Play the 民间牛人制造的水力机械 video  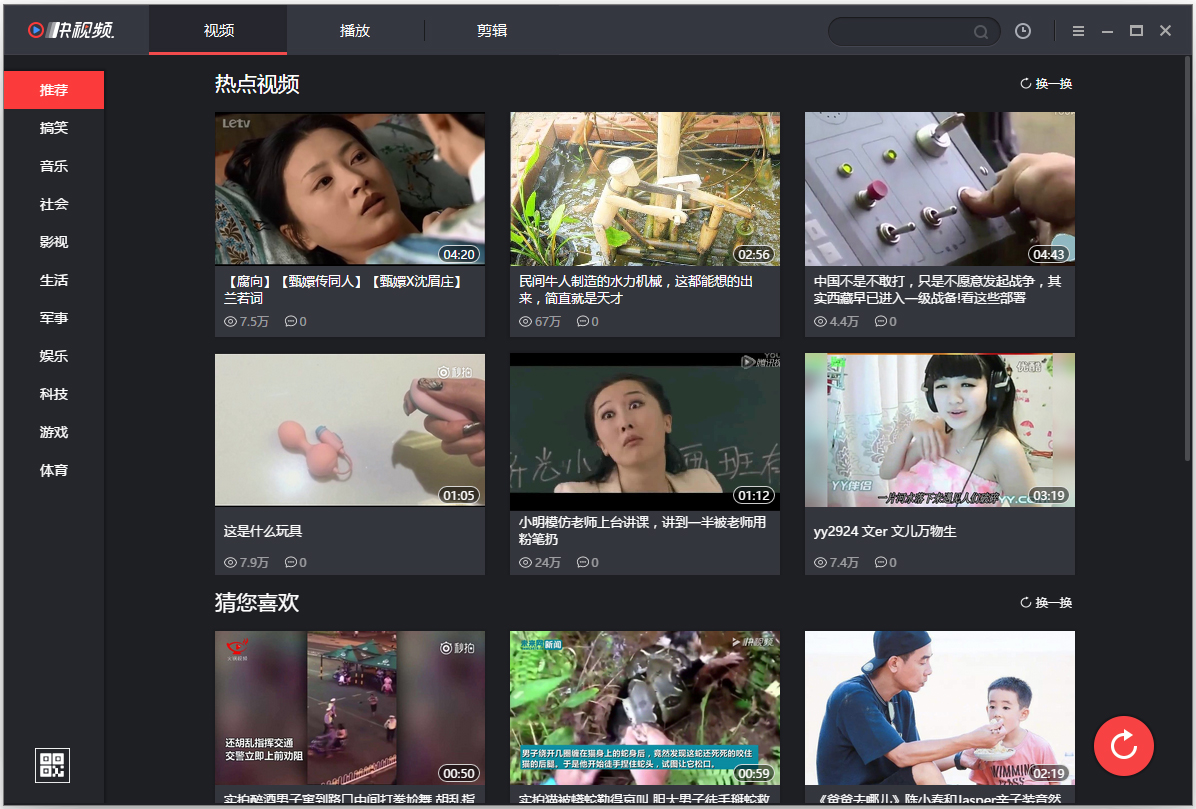[x=644, y=189]
